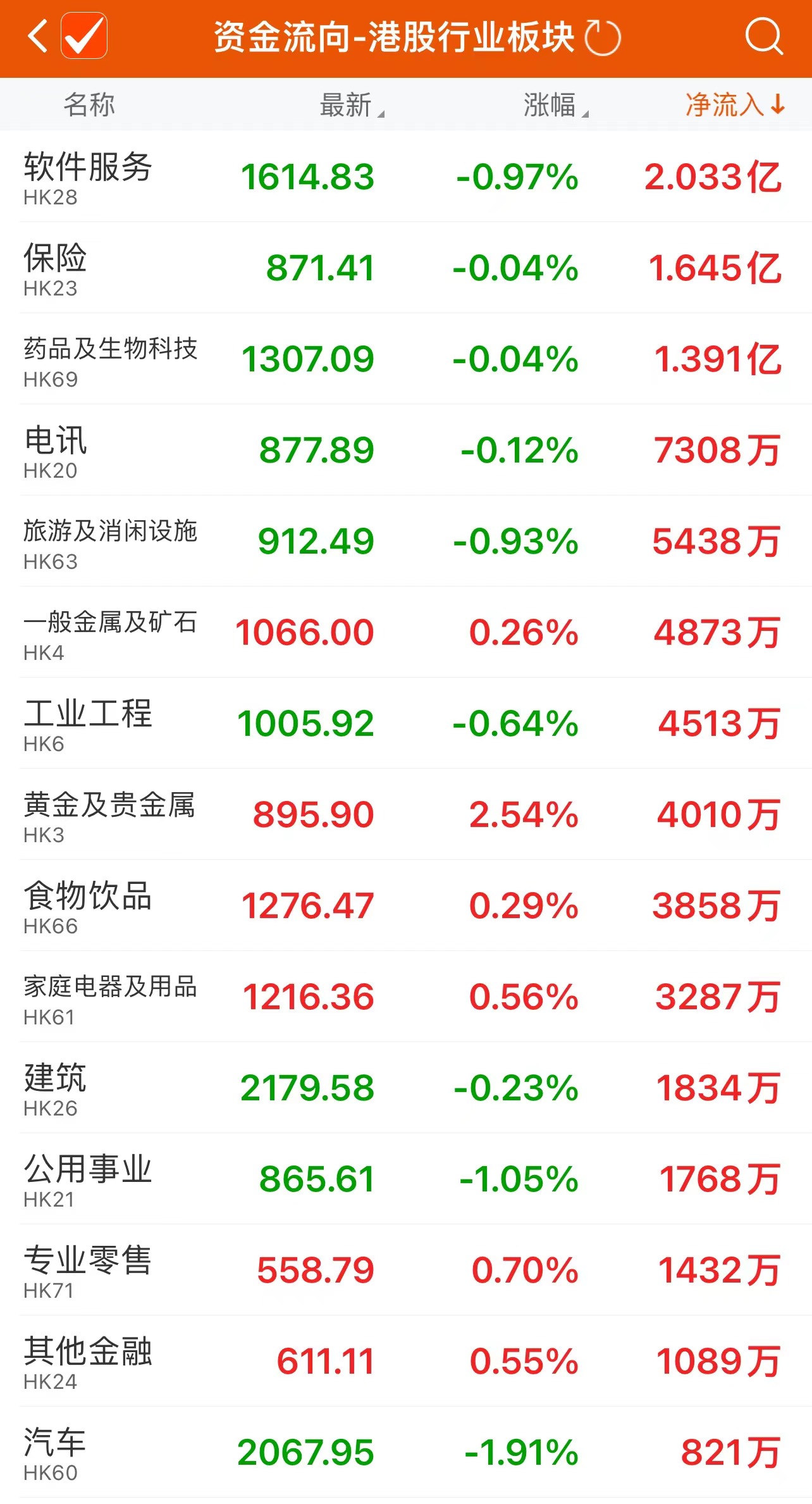The image size is (812, 1504).
Task: Go back using the header arrow
Action: point(38,37)
